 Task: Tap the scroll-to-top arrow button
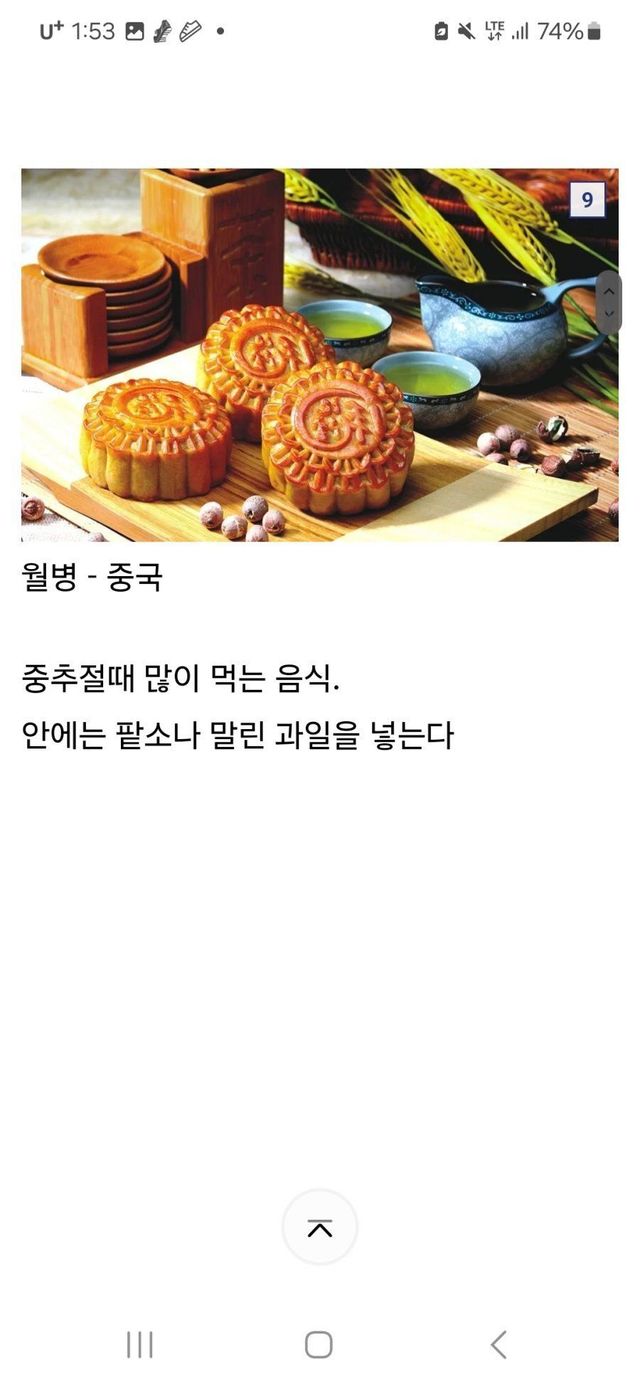pyautogui.click(x=319, y=1227)
